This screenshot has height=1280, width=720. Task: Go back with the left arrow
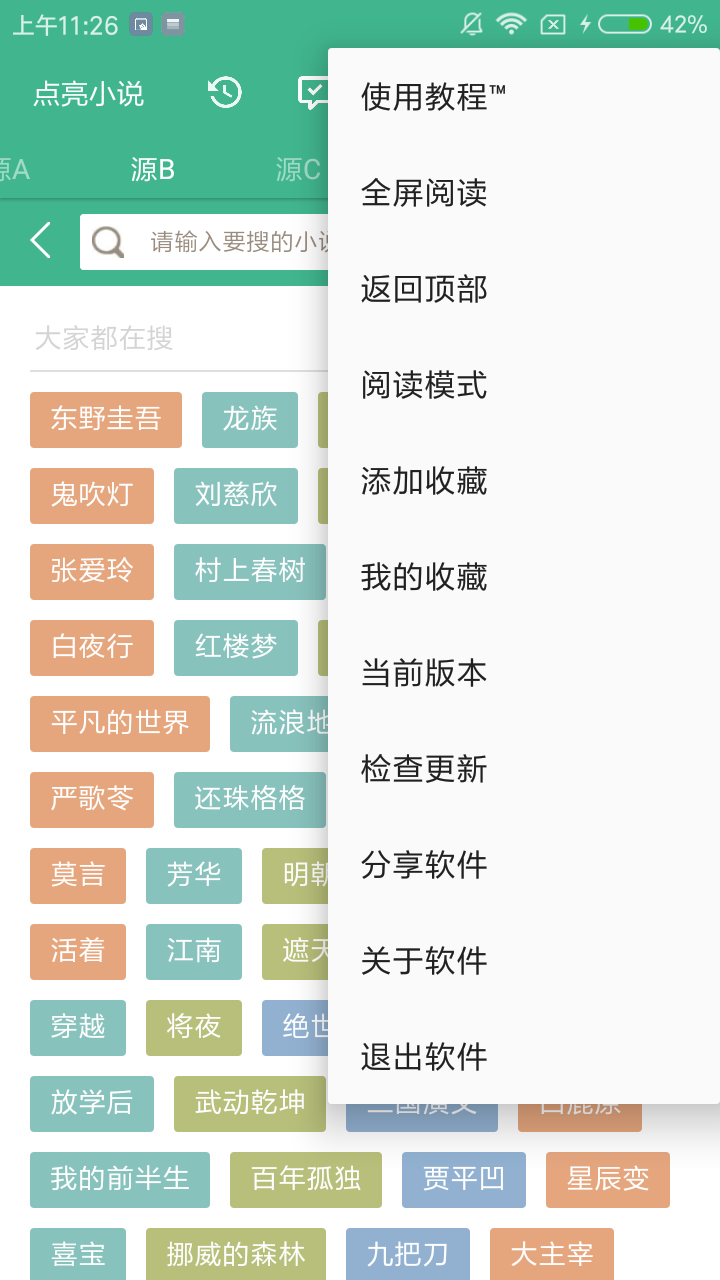(x=40, y=241)
